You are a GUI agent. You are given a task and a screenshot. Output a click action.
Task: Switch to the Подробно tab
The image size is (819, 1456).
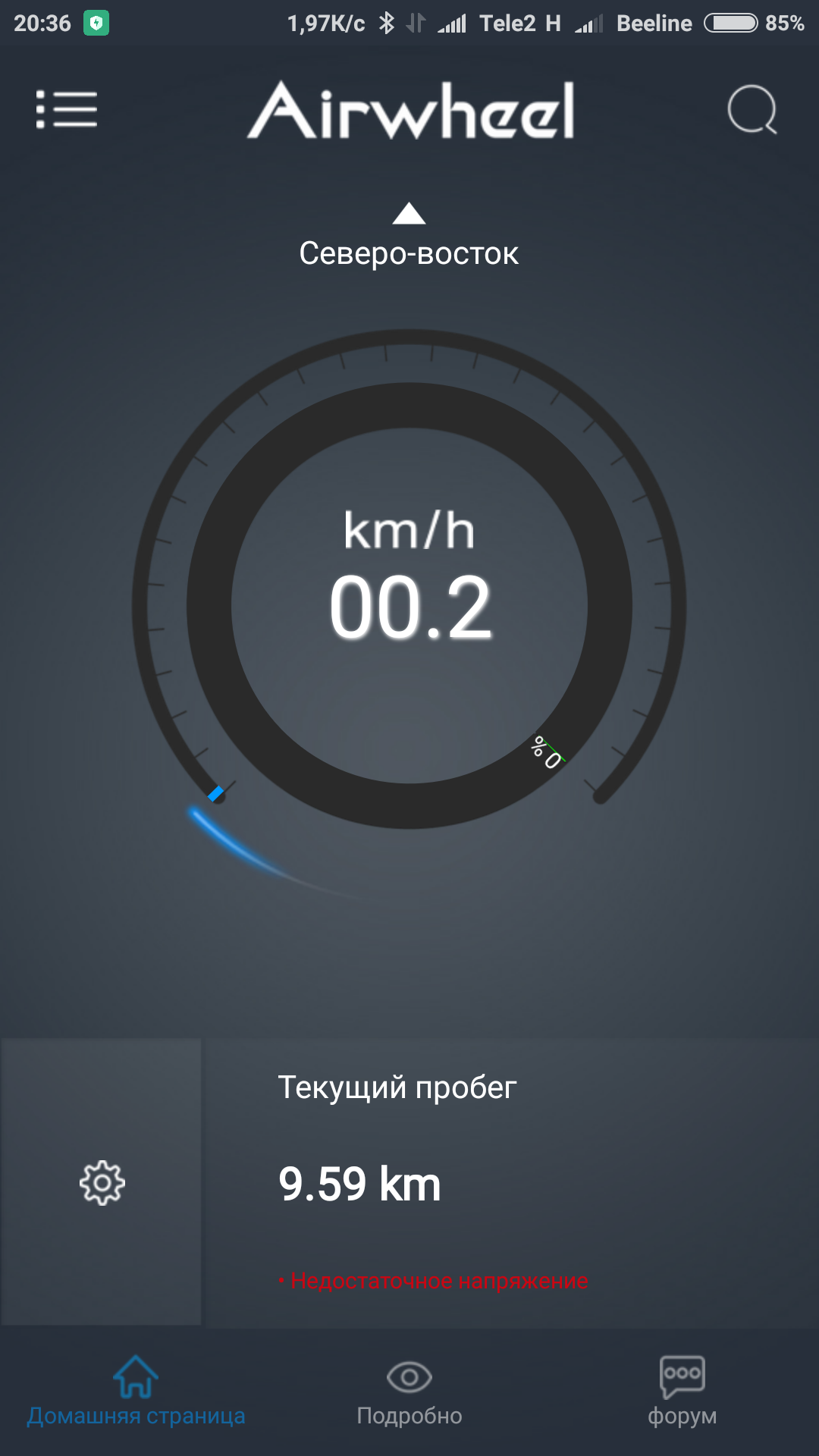[x=409, y=1393]
